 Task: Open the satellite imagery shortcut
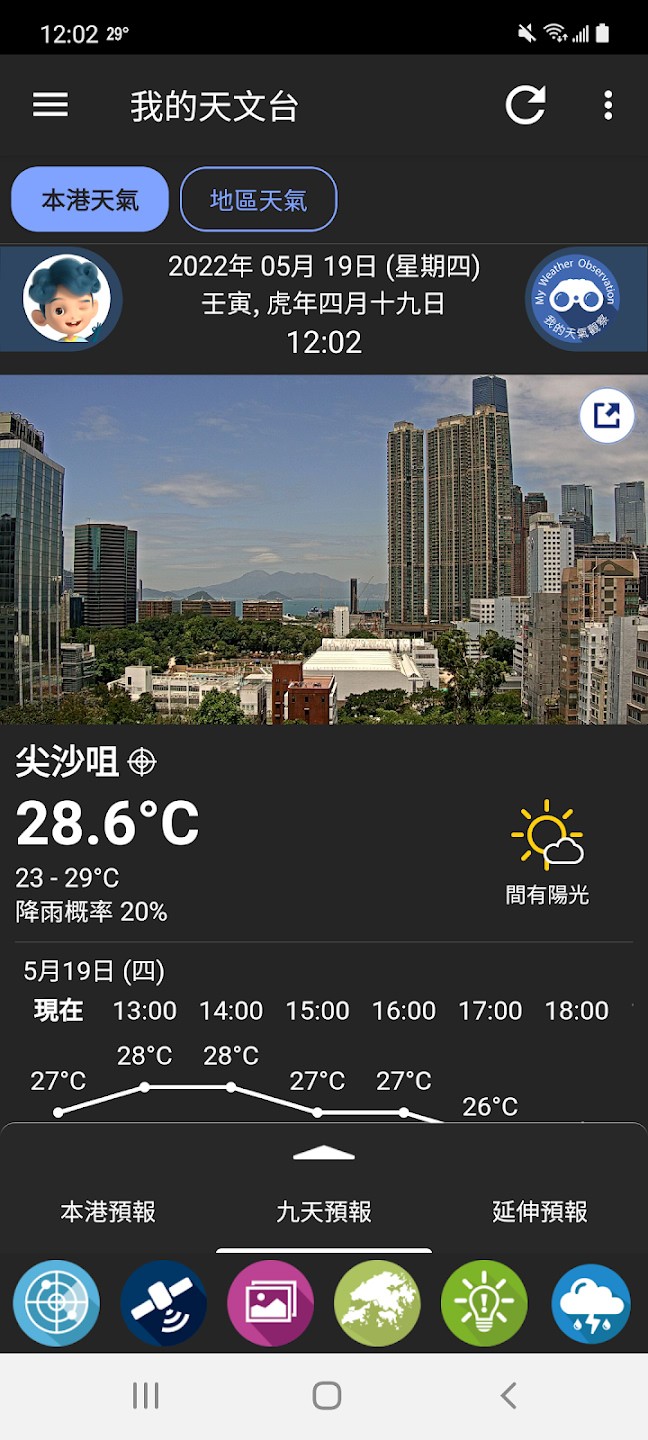(x=163, y=1303)
